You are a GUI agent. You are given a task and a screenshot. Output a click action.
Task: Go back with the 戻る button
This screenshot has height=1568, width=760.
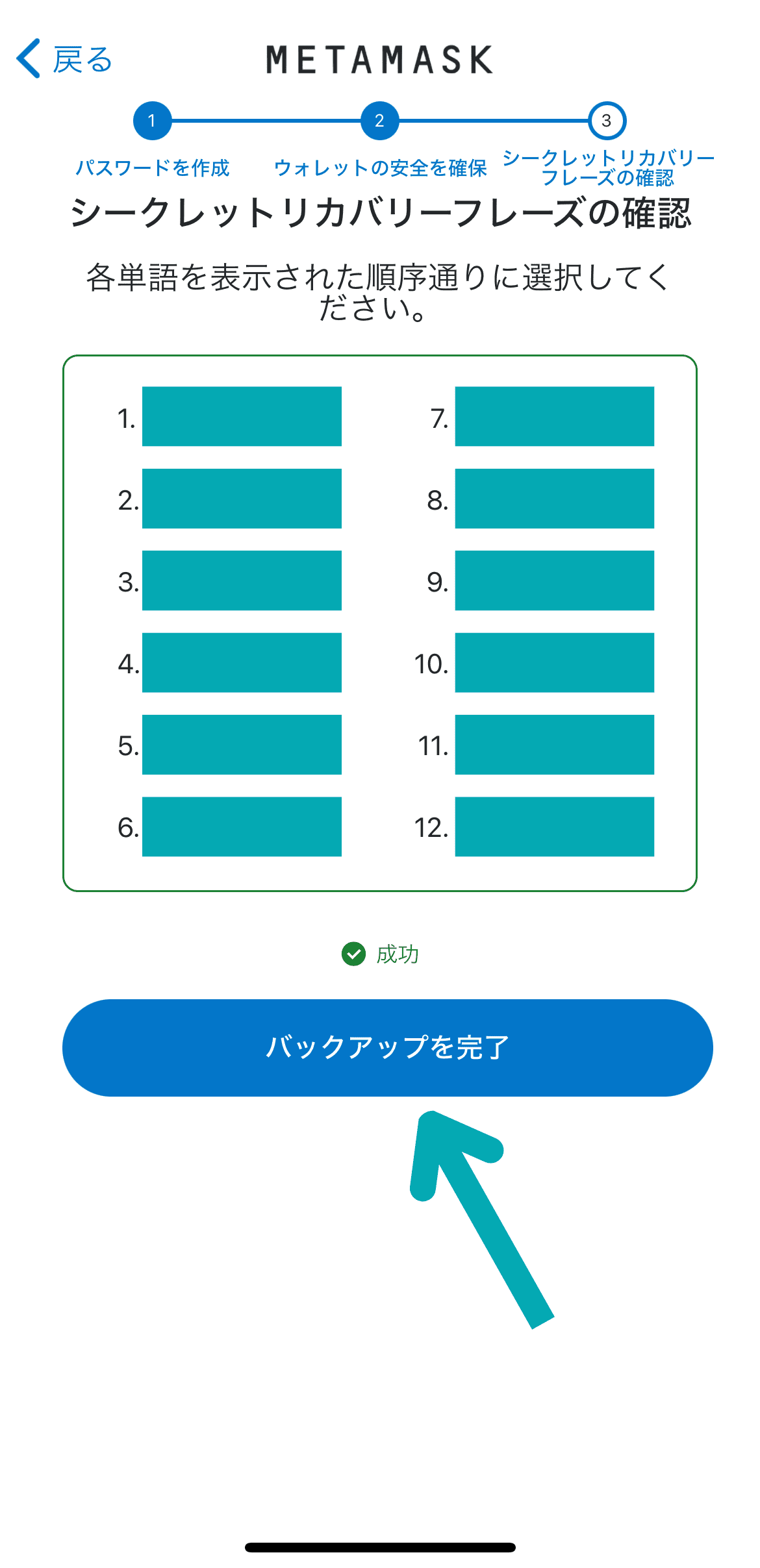click(x=65, y=59)
